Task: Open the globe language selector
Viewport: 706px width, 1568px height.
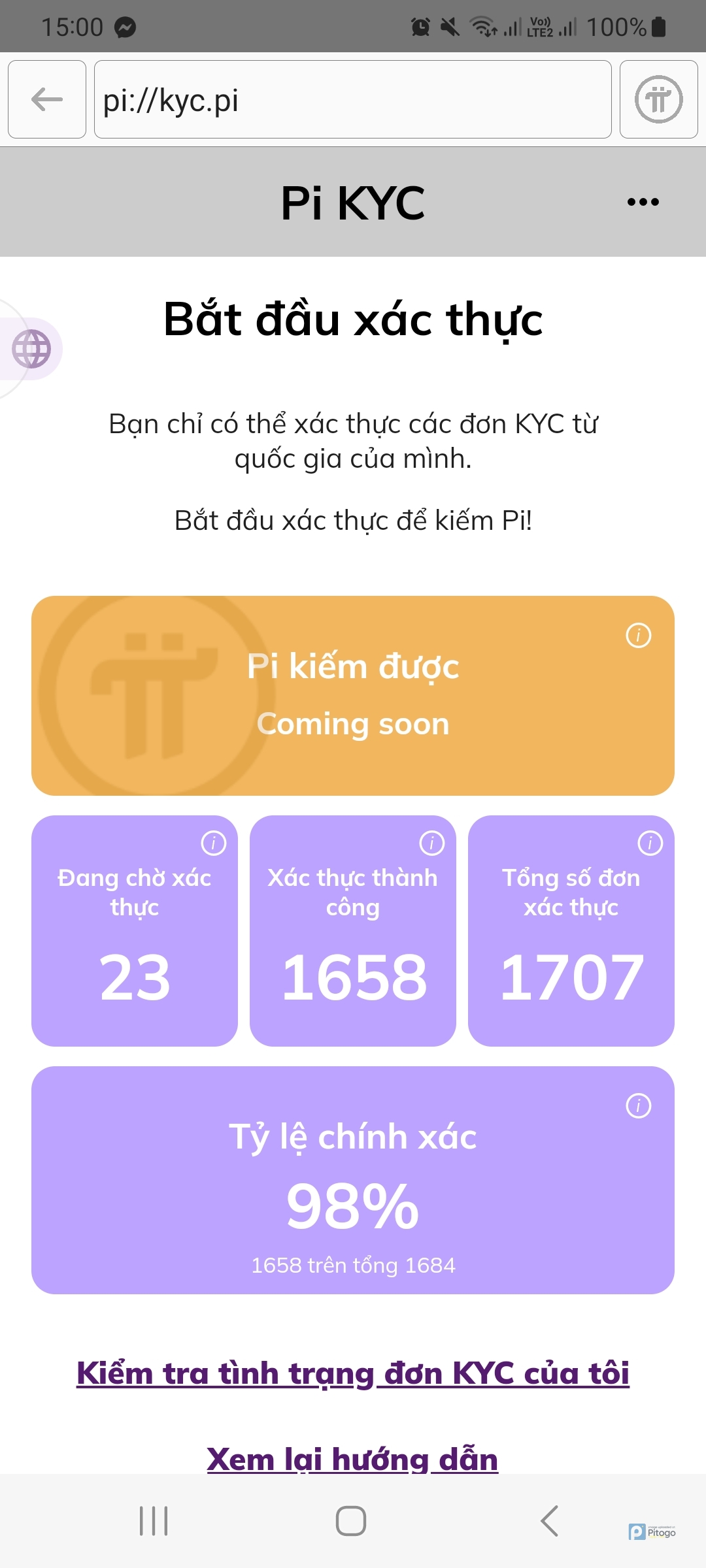Action: (31, 349)
